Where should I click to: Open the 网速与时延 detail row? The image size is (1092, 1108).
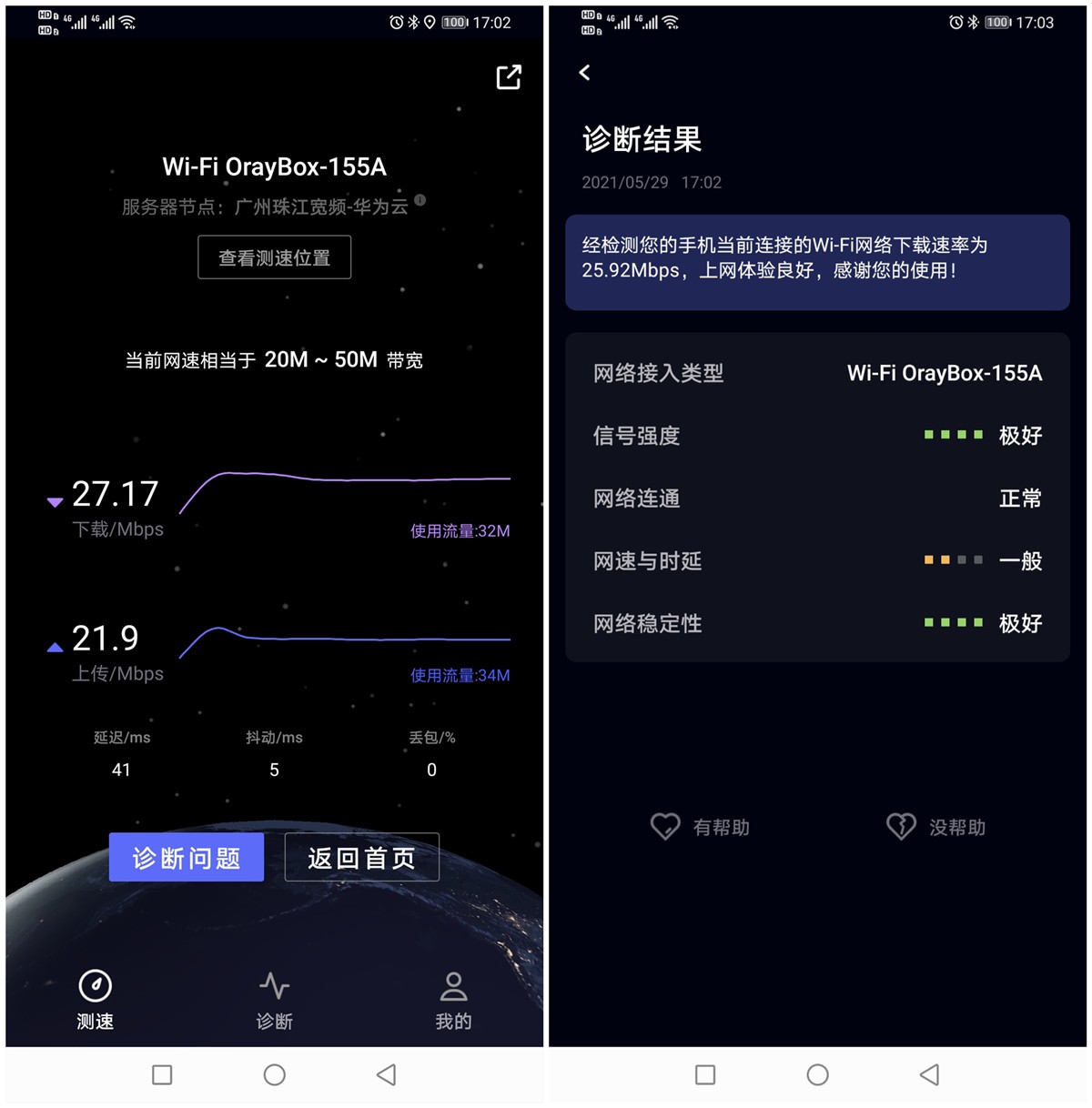(x=817, y=560)
